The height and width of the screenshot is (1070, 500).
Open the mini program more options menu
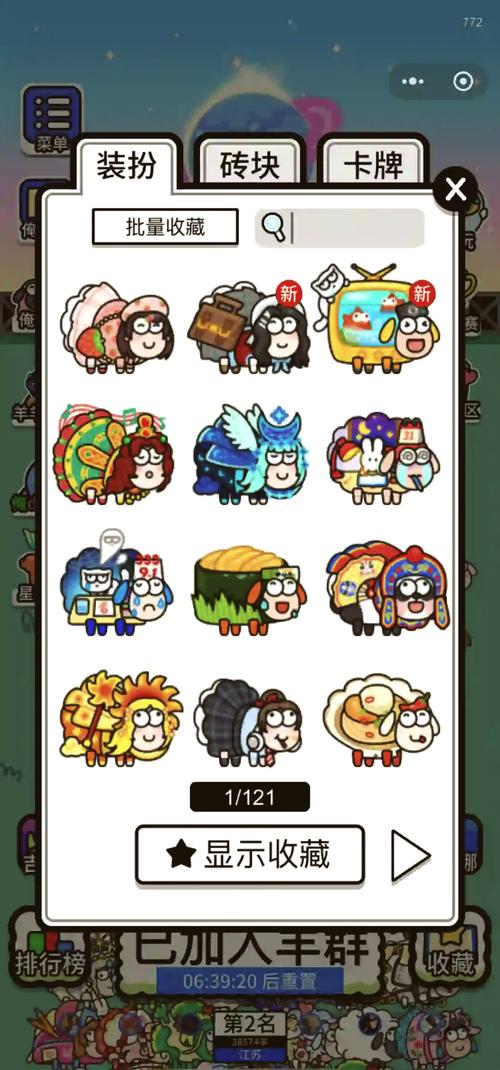[x=412, y=82]
